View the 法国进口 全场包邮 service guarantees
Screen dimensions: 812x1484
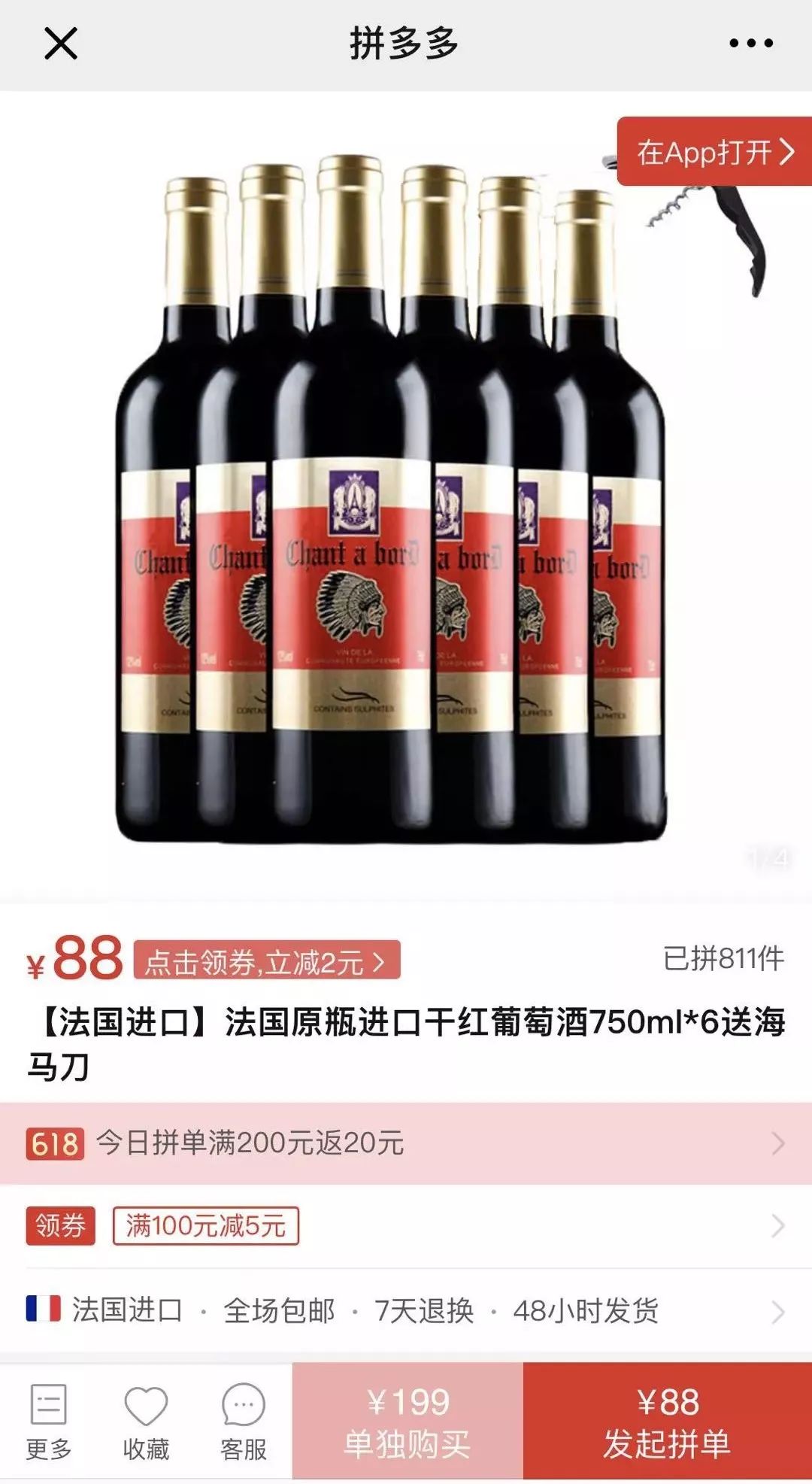point(406,1311)
